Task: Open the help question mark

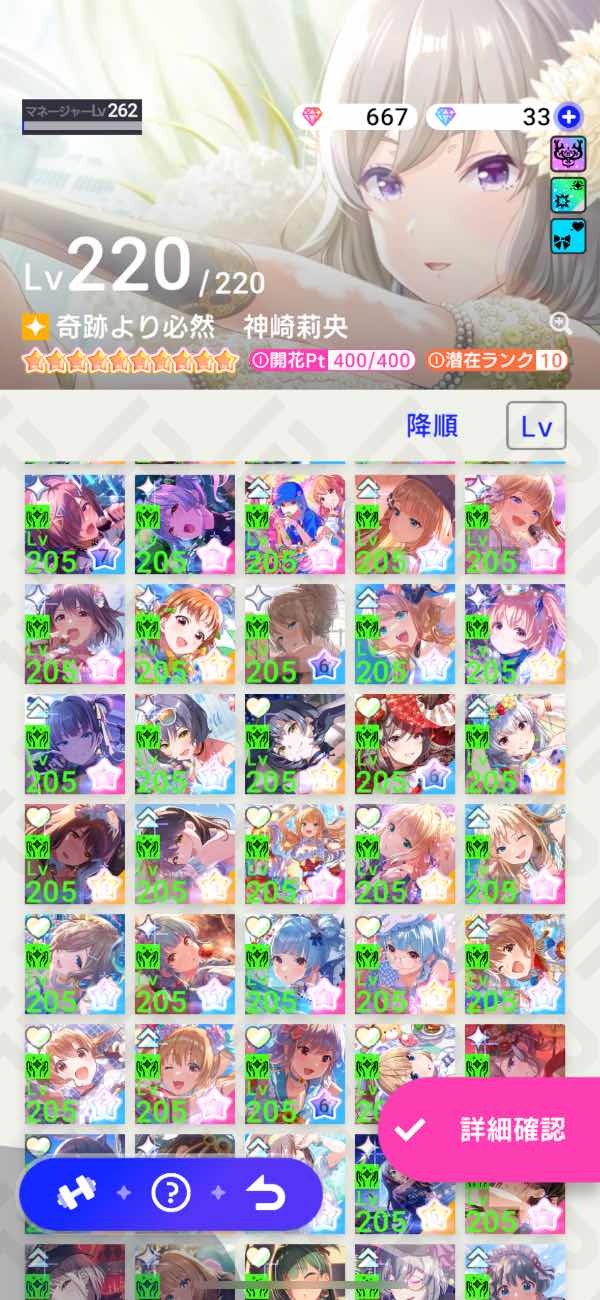Action: click(x=171, y=1193)
